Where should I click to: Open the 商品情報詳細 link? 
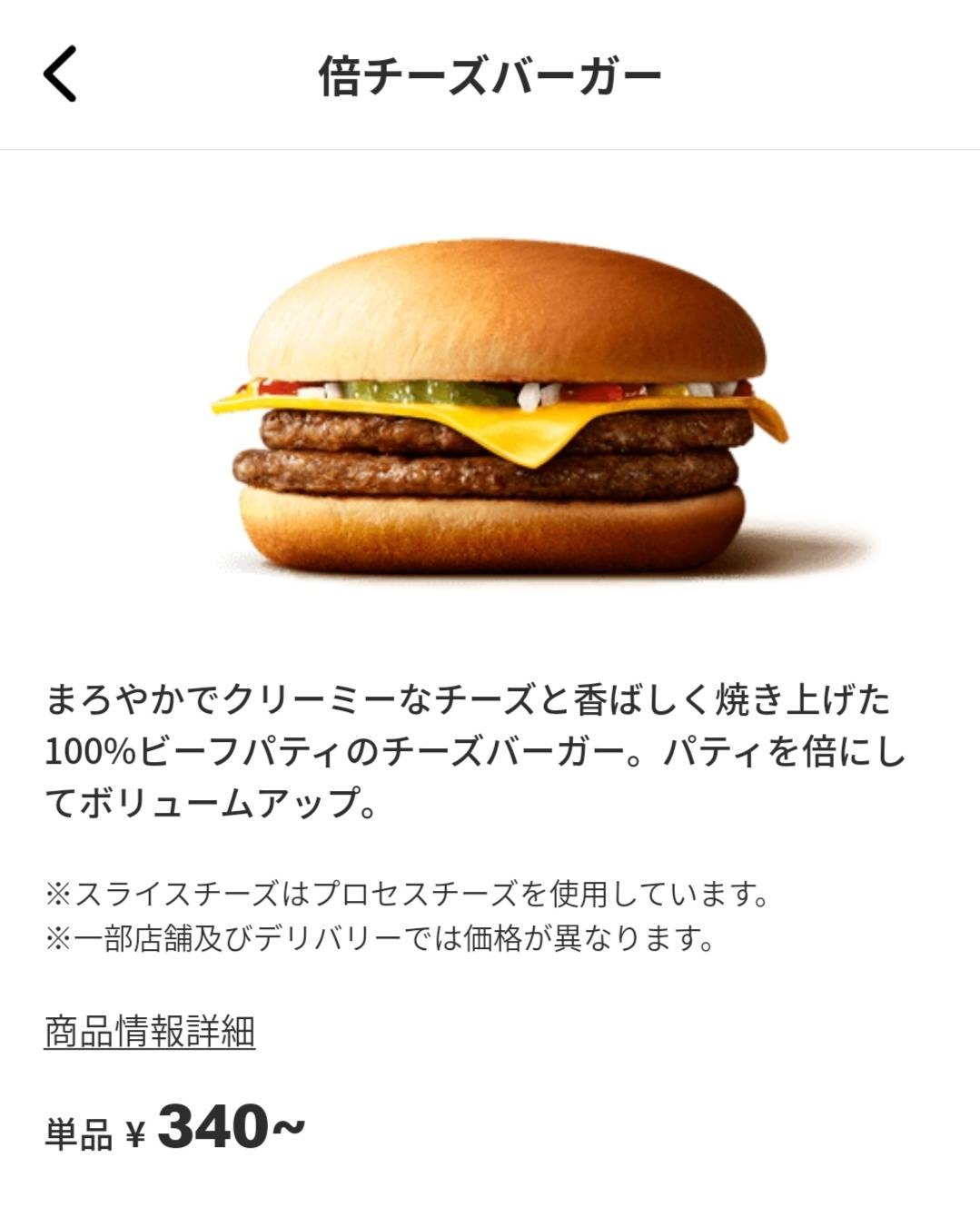click(x=150, y=1032)
